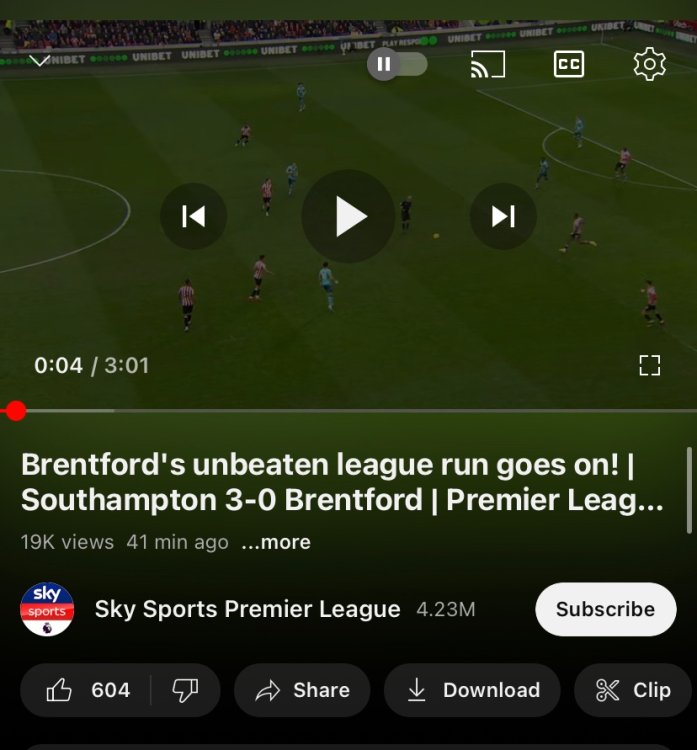
Task: Subscribe to Sky Sports Premier League
Action: tap(605, 609)
